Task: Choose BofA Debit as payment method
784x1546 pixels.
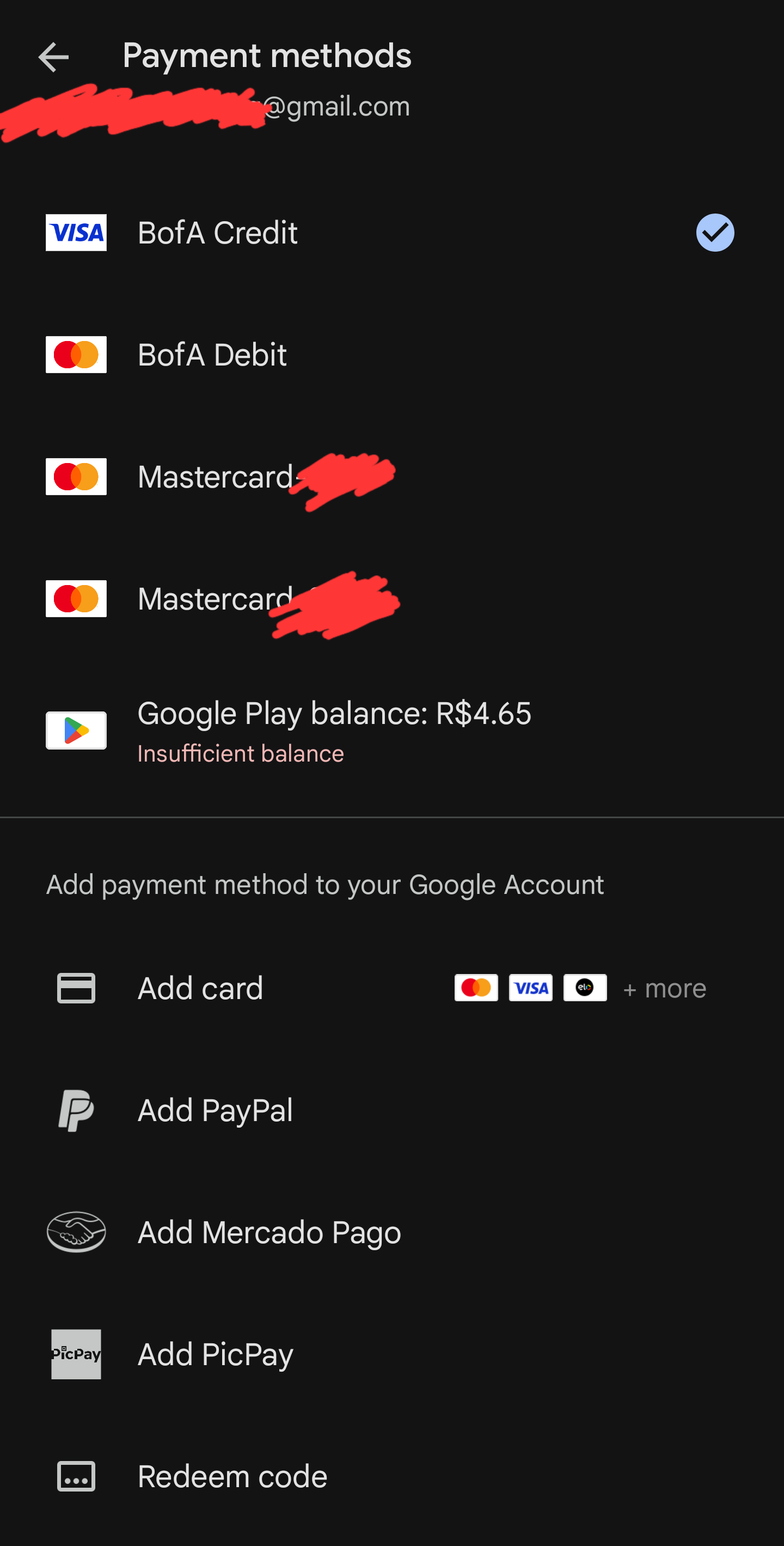Action: pyautogui.click(x=391, y=355)
